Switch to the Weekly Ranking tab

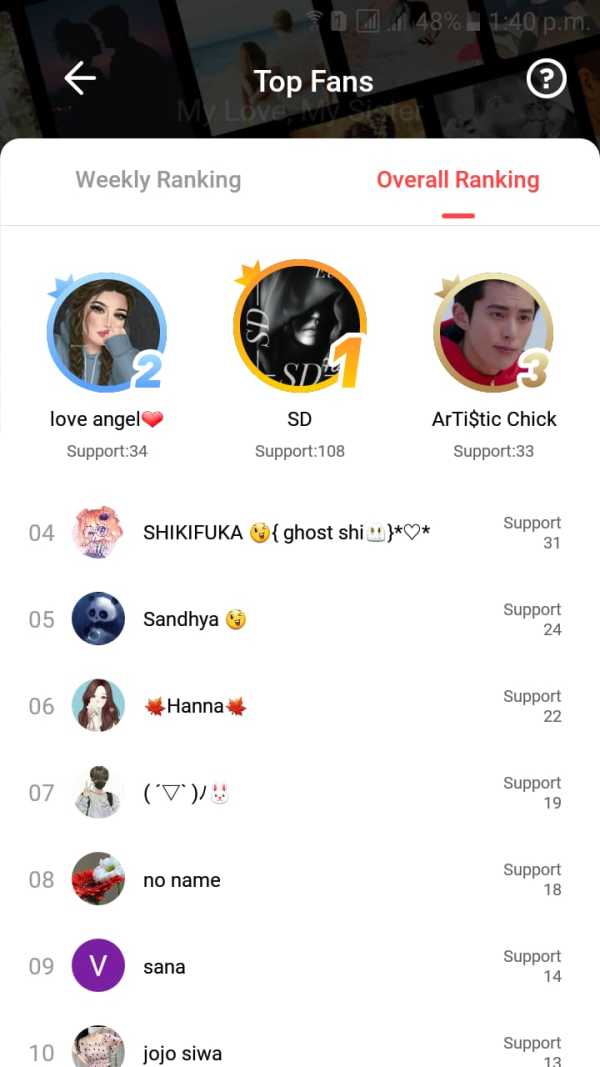coord(158,180)
